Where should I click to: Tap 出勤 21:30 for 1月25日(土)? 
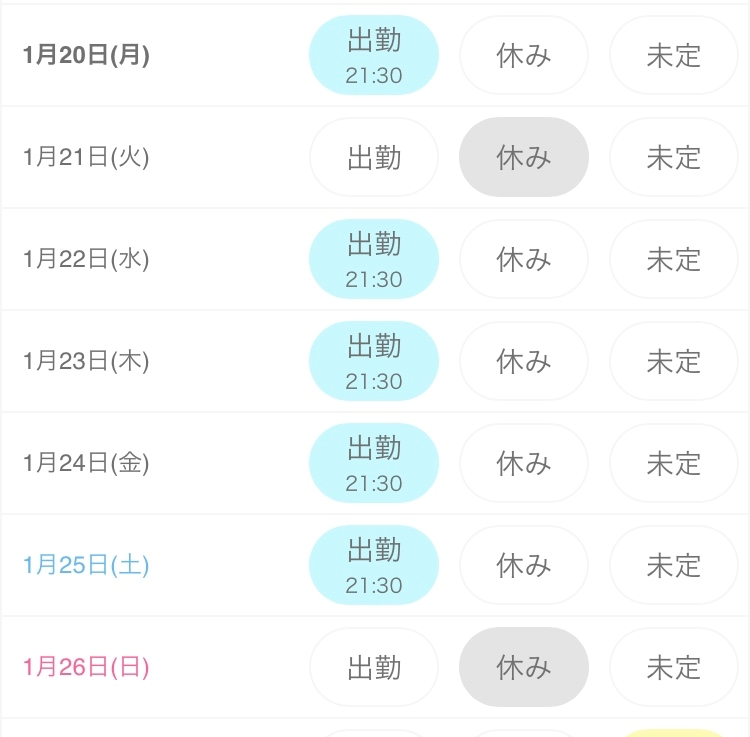(374, 565)
